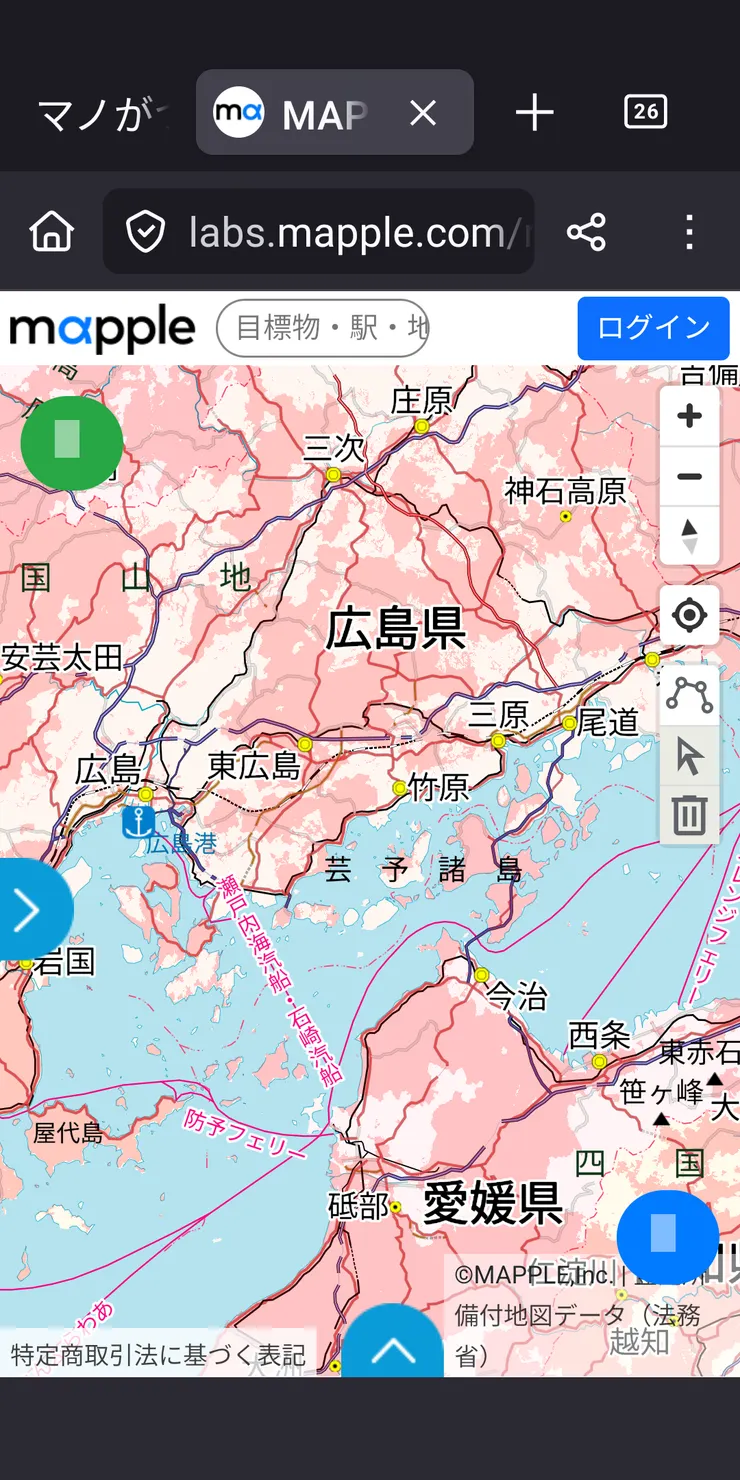Open a new browser tab with the plus icon
This screenshot has height=1480, width=740.
(534, 112)
